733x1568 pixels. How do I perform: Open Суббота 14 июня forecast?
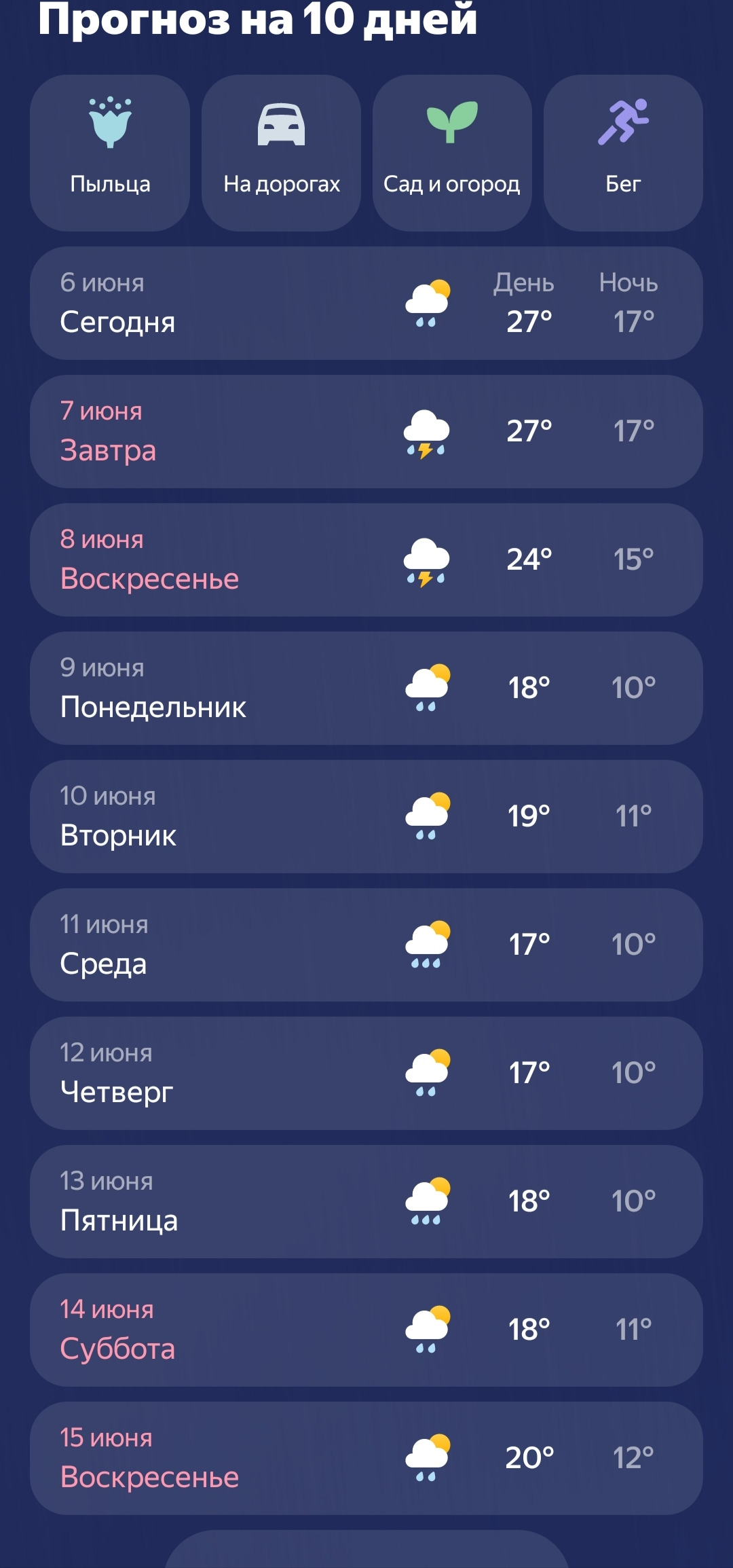tap(366, 1330)
